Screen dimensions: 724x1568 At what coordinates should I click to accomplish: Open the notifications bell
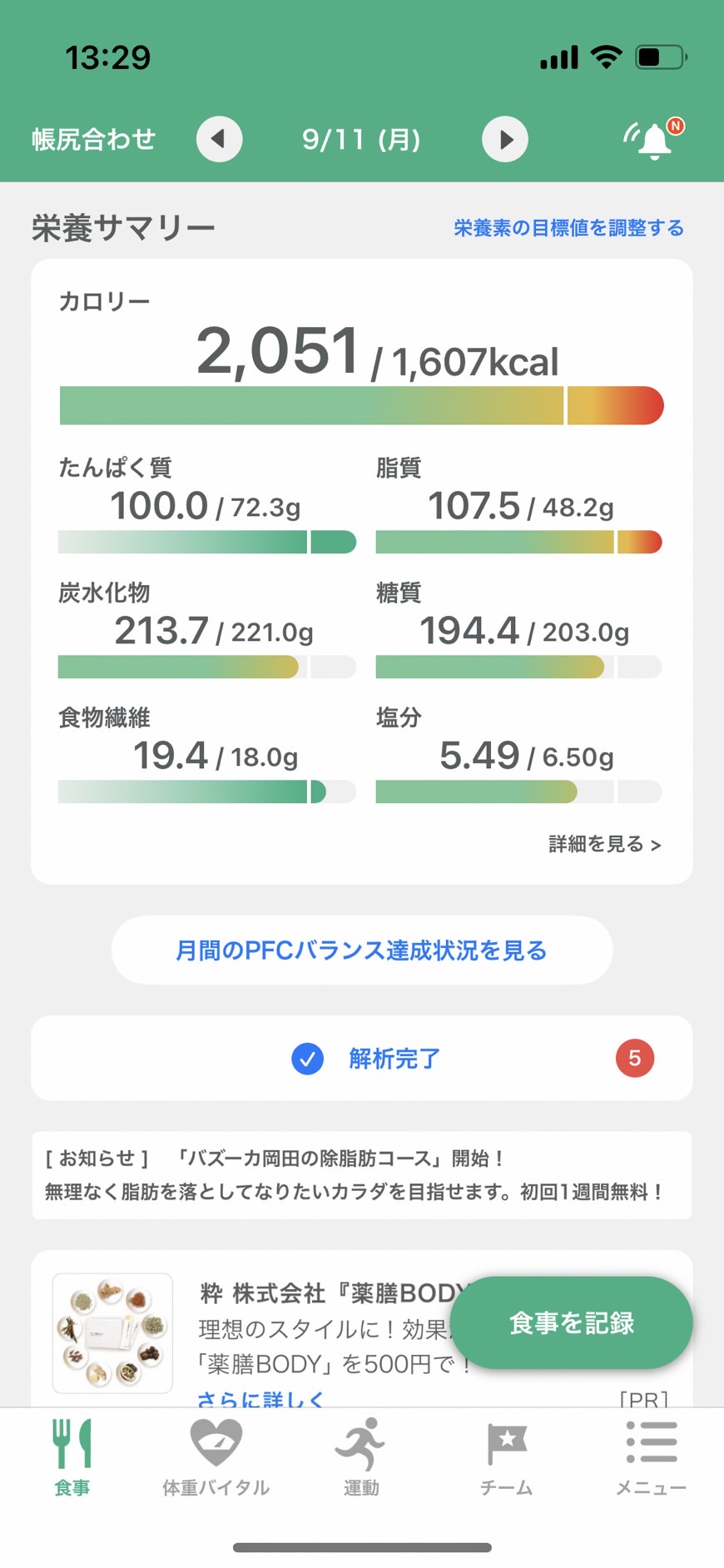(x=654, y=139)
